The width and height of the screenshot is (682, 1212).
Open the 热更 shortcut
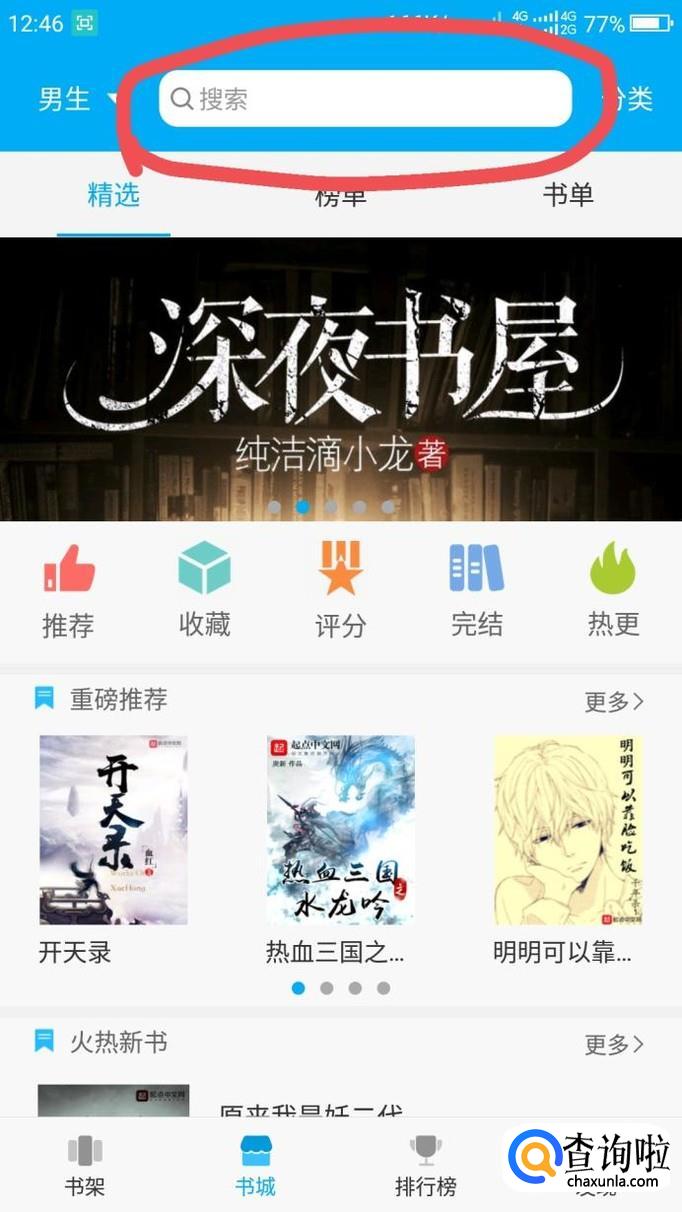click(613, 590)
